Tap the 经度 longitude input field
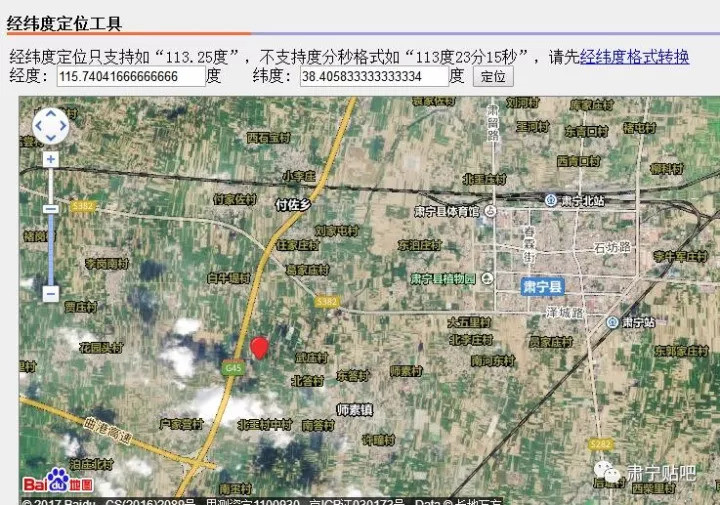This screenshot has width=720, height=505. click(x=131, y=77)
